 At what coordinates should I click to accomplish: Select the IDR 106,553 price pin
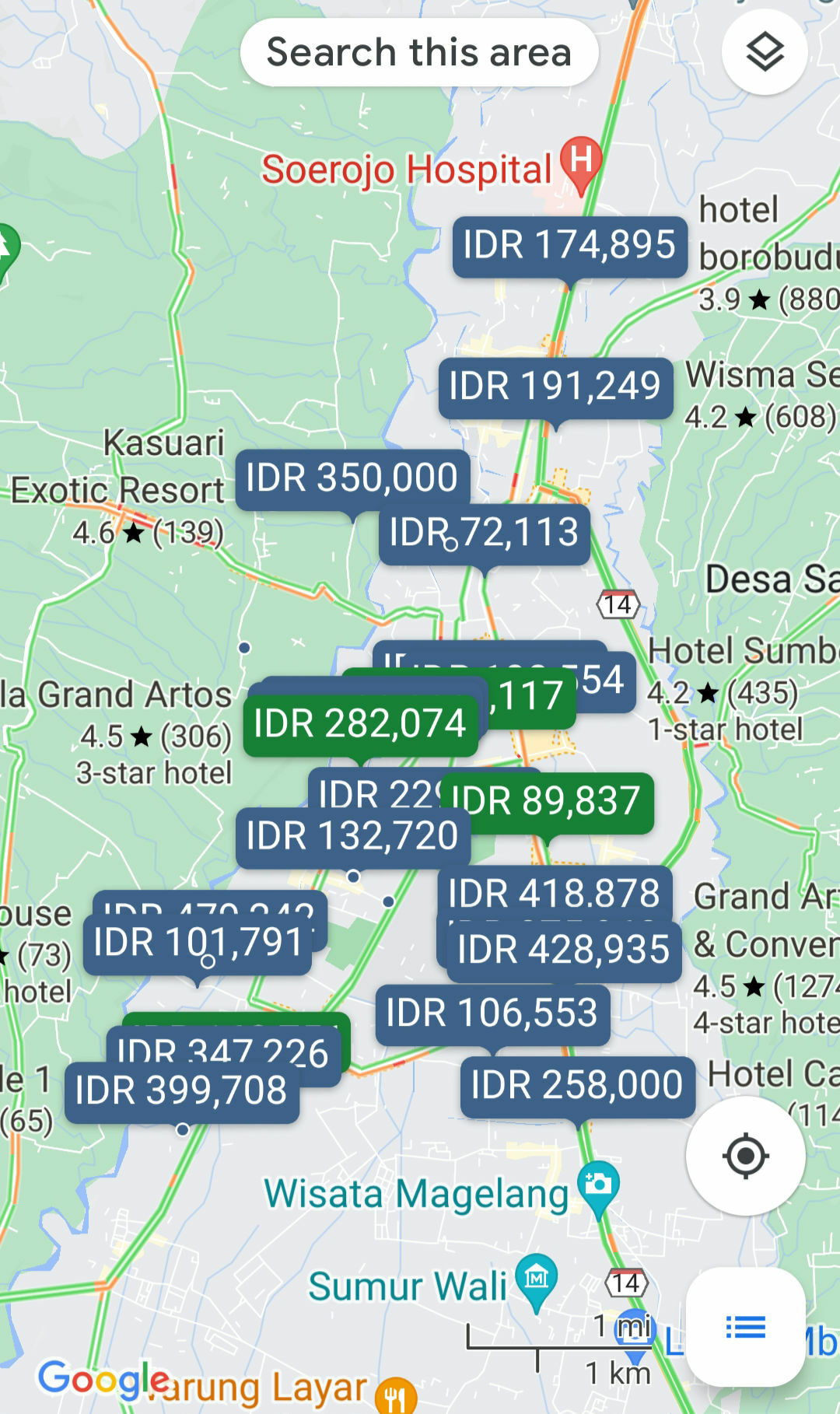point(492,1014)
